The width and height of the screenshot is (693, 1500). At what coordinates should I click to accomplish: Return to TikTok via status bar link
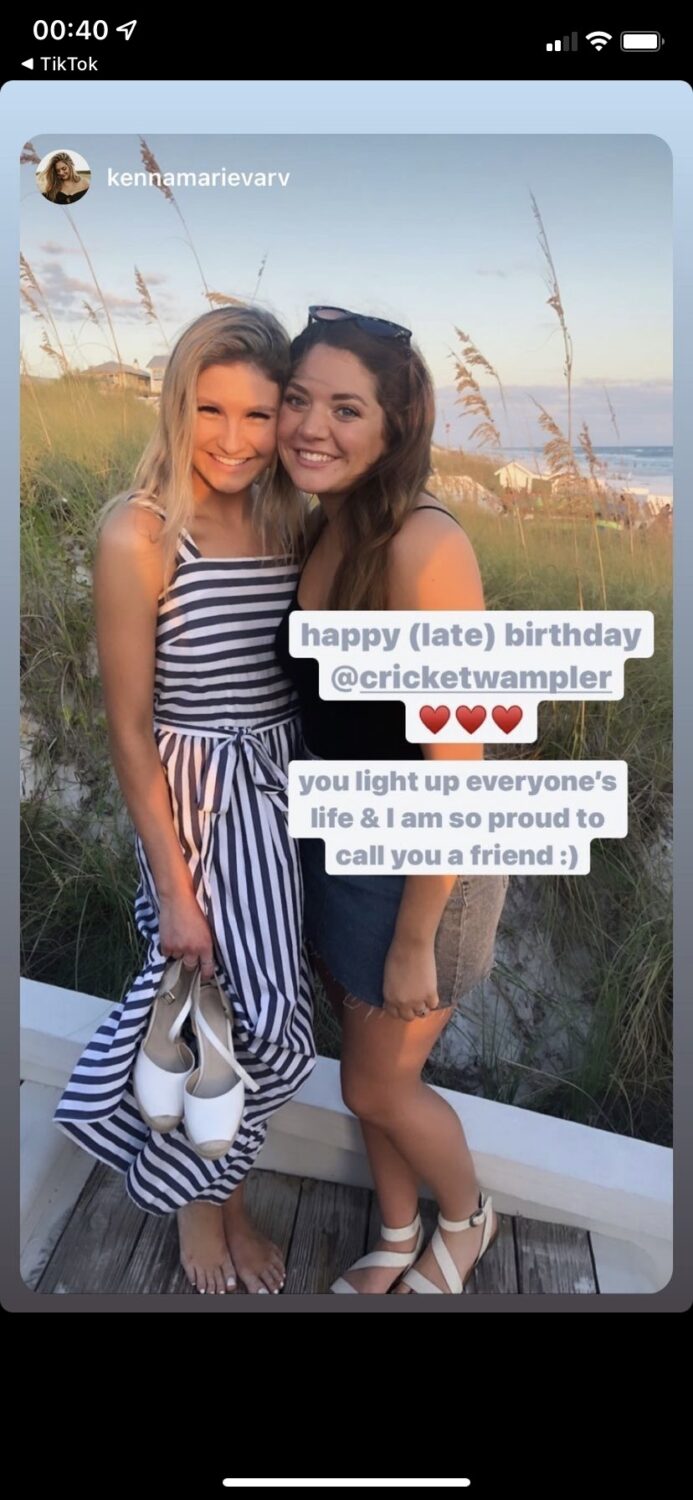60,64
